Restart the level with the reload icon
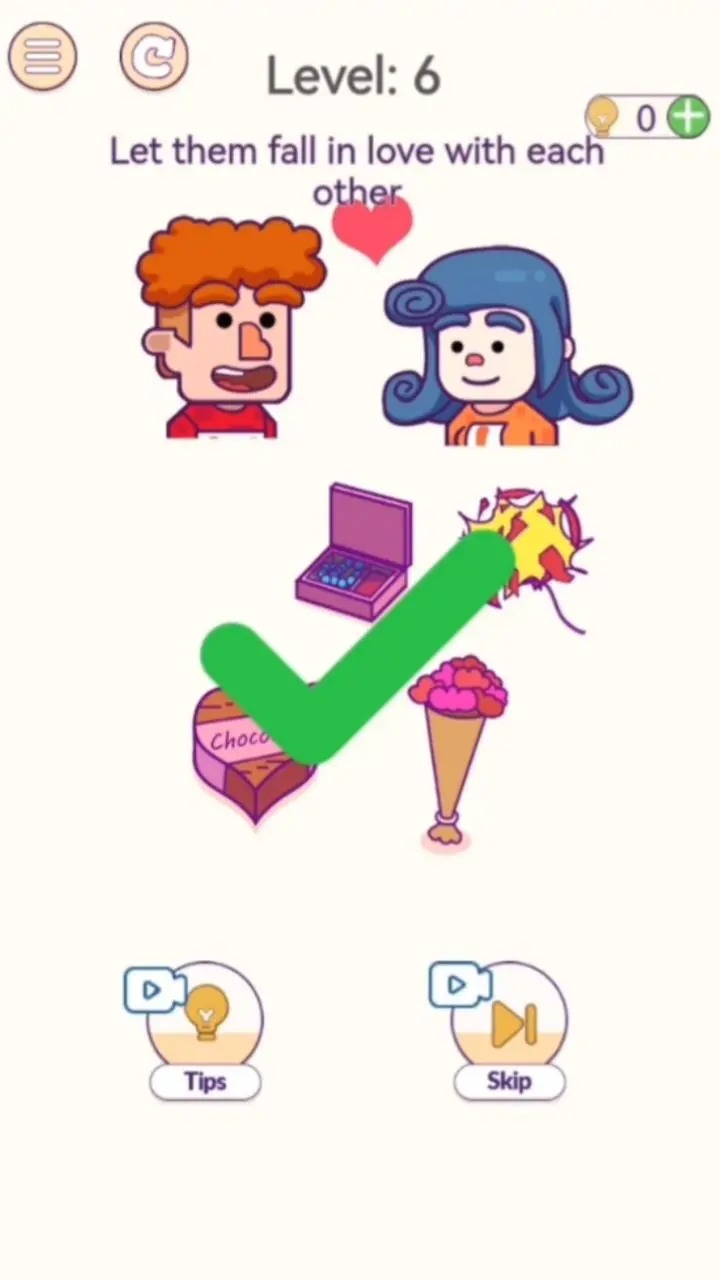The height and width of the screenshot is (1280, 720). point(154,56)
